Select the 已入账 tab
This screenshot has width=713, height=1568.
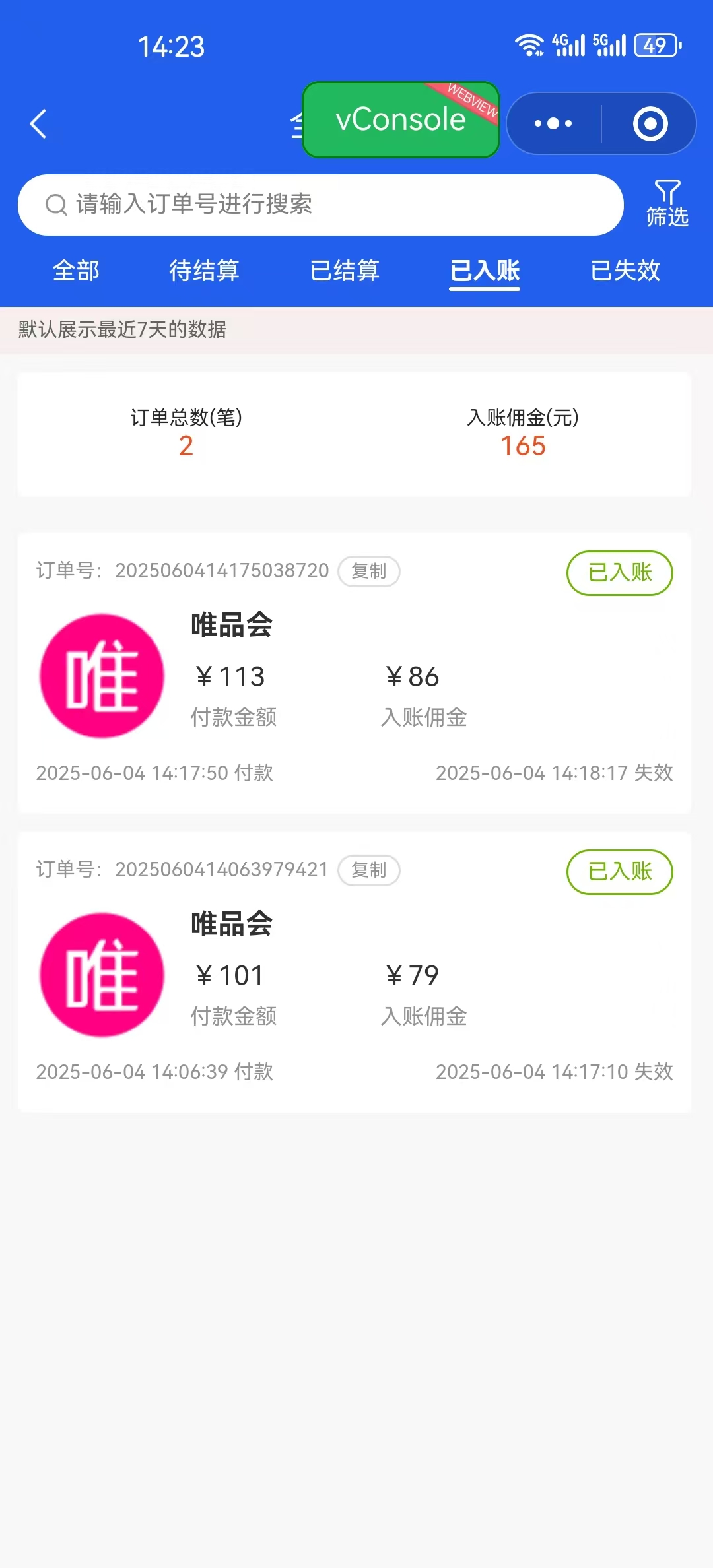click(x=485, y=271)
